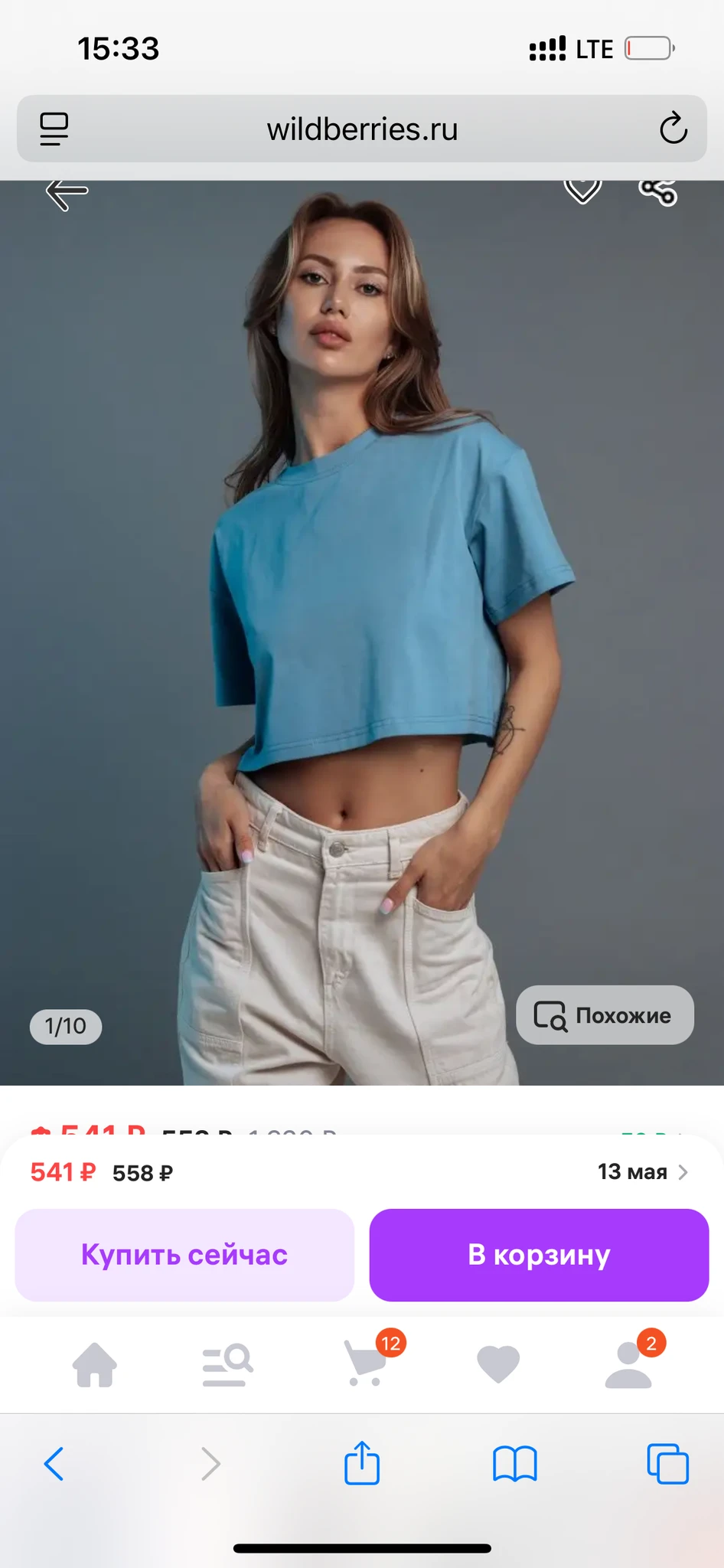Share this product listing
Viewport: 724px width, 1568px height.
pyautogui.click(x=658, y=191)
